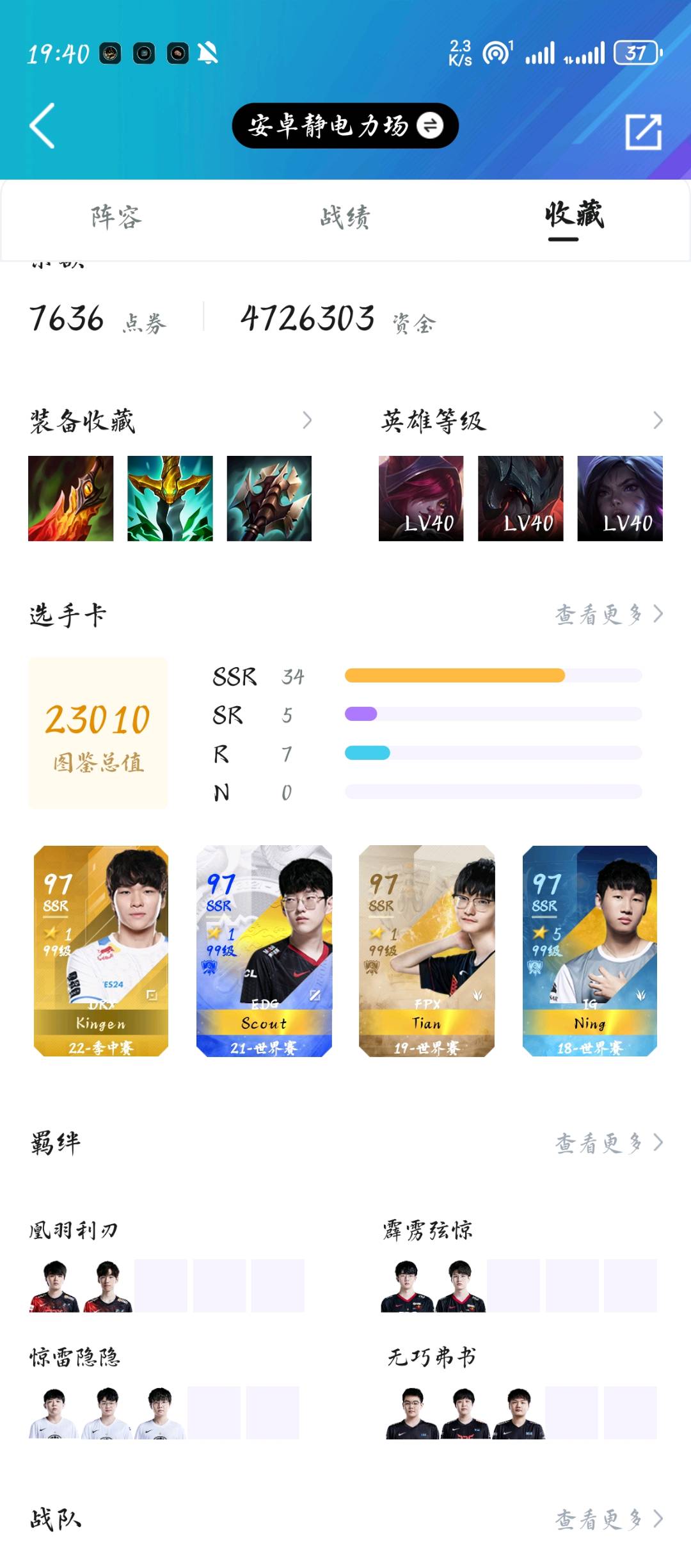This screenshot has height=1568, width=691.
Task: Open the Ning player card
Action: 590,951
